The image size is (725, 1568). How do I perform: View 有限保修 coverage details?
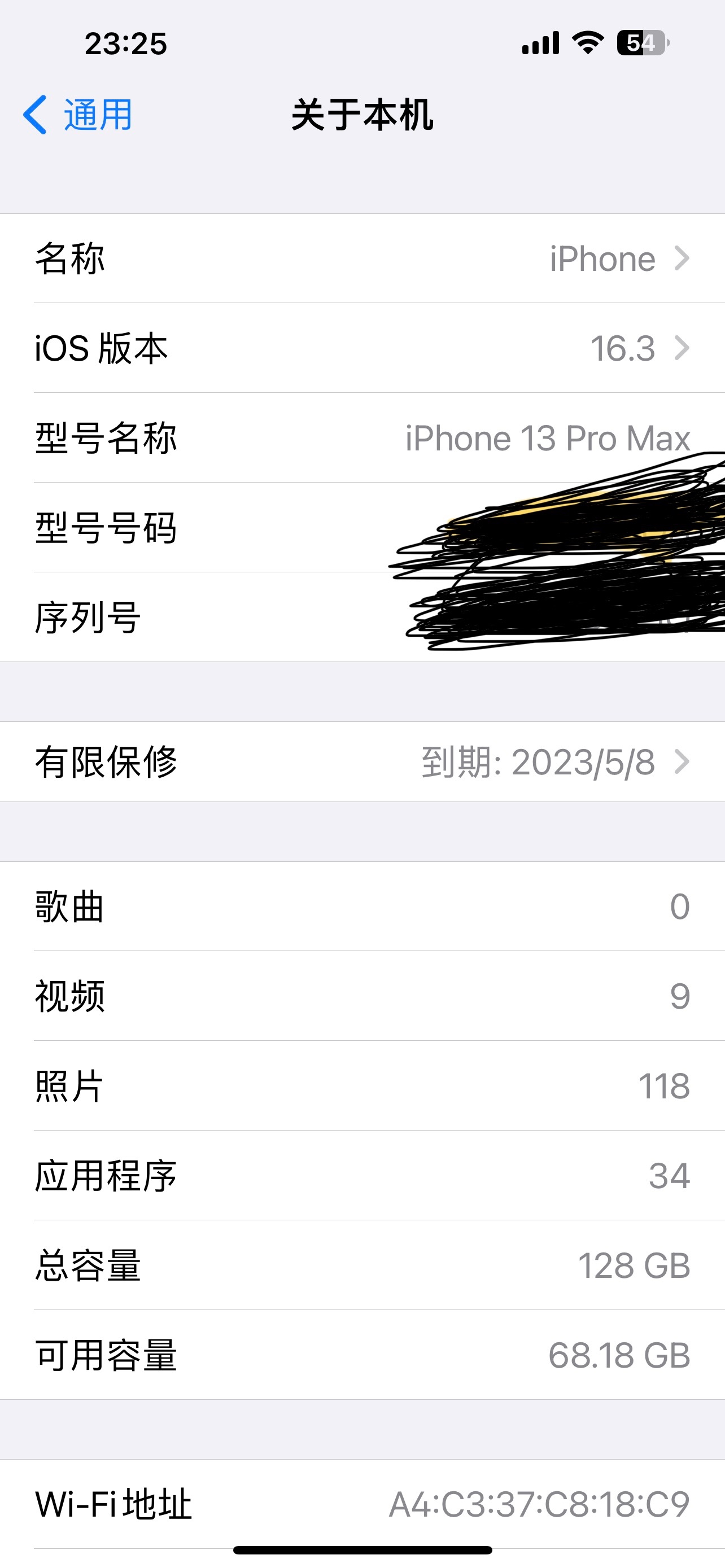[x=362, y=761]
